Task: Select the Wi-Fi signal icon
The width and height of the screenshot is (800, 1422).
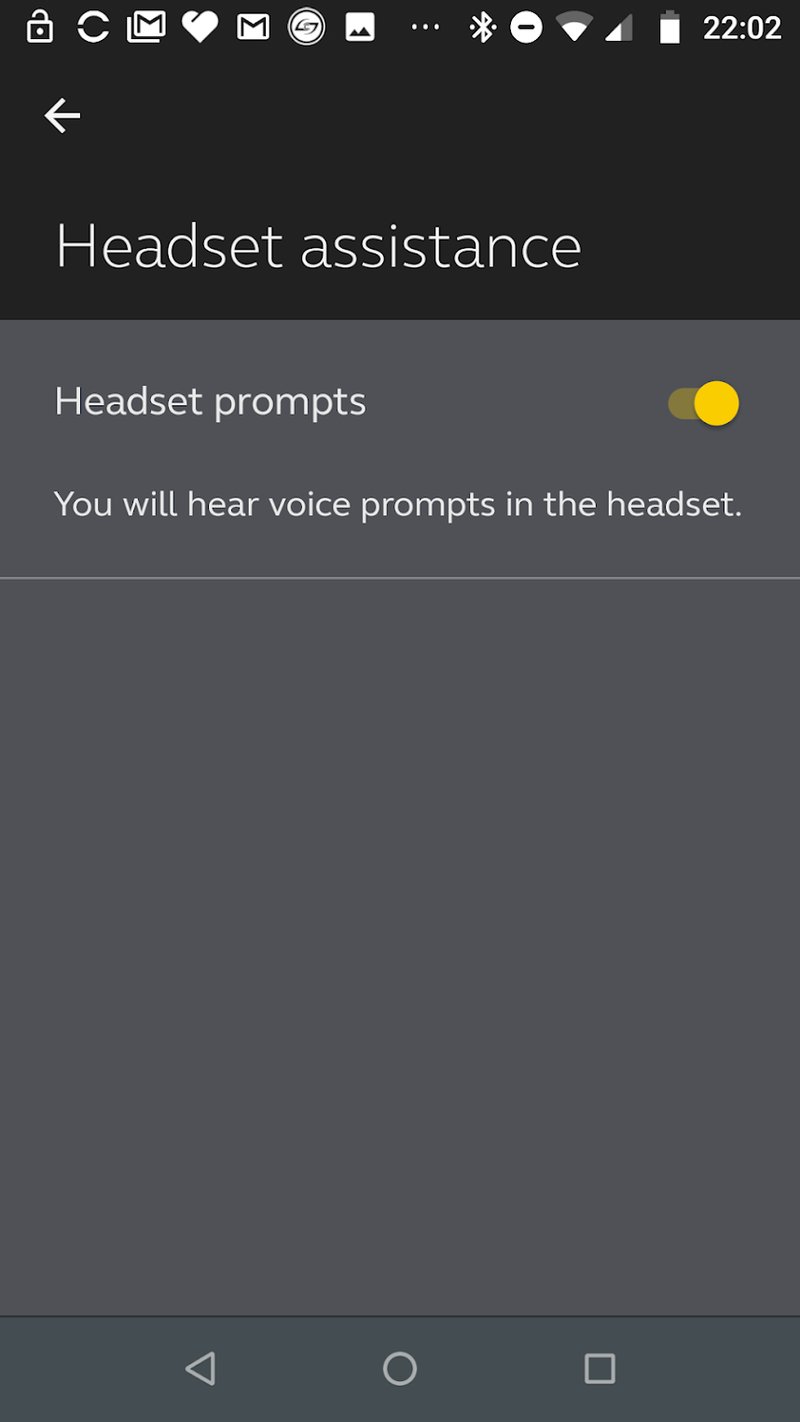Action: (x=574, y=27)
